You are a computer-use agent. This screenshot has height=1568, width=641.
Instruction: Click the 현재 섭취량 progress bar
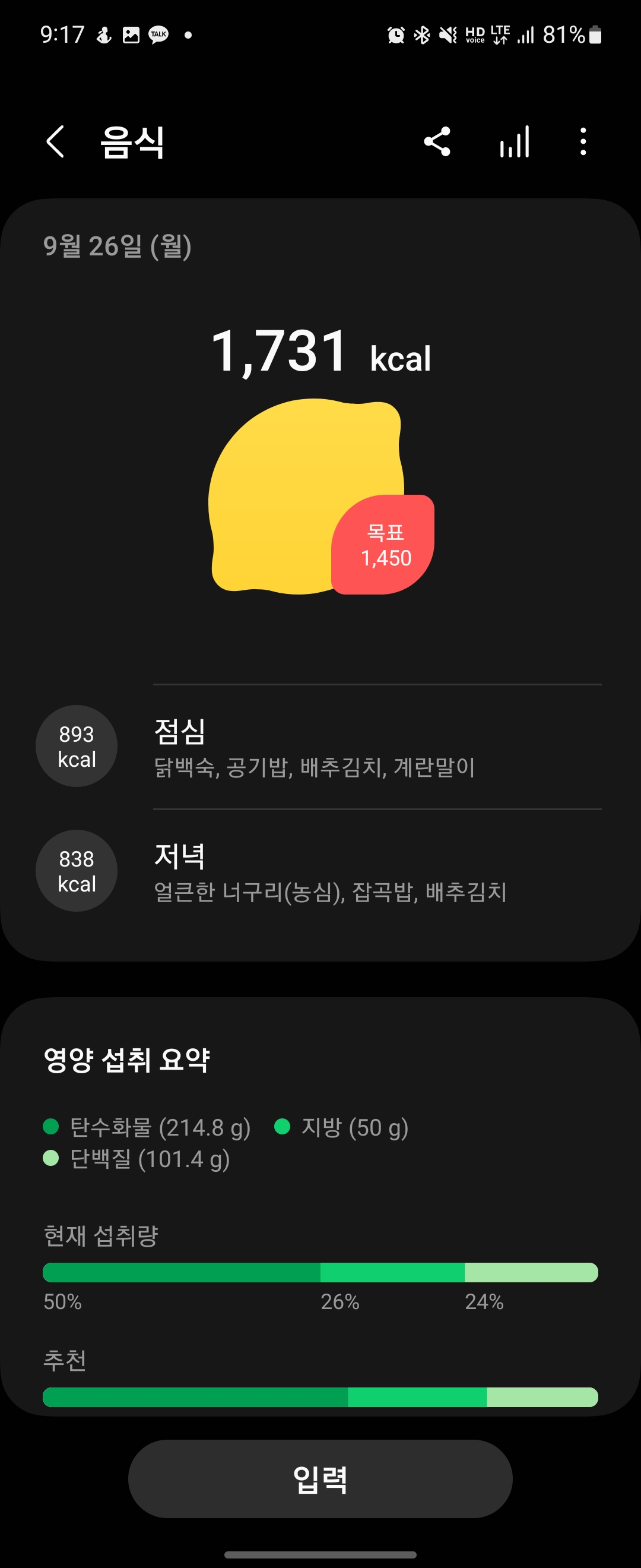[x=320, y=1272]
